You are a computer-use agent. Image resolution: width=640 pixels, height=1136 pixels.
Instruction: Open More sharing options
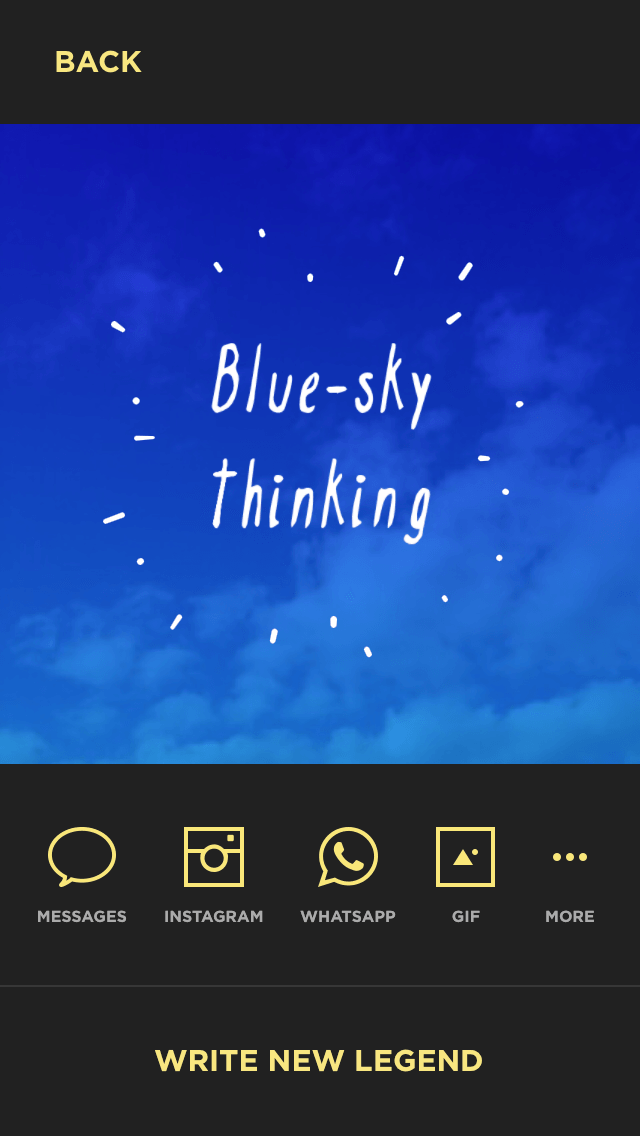pos(570,875)
